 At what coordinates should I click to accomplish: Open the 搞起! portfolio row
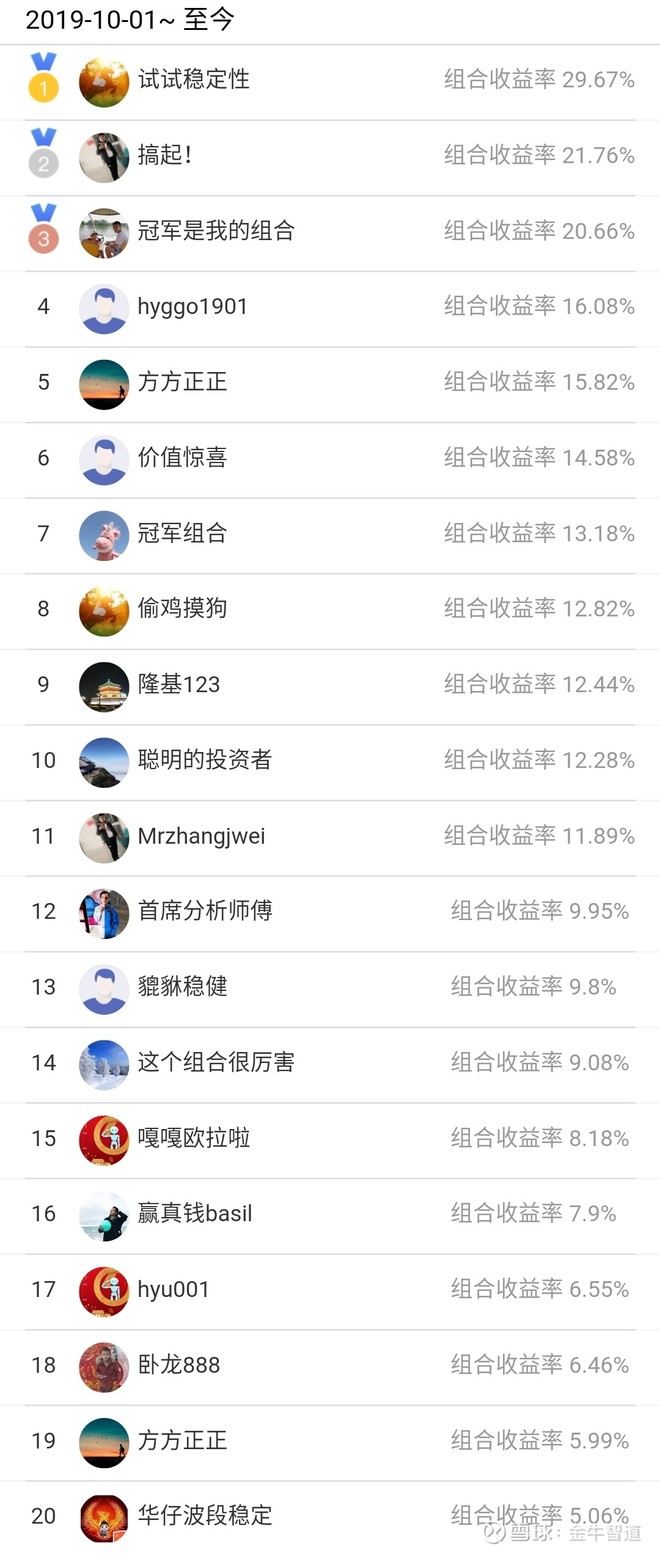(165, 155)
